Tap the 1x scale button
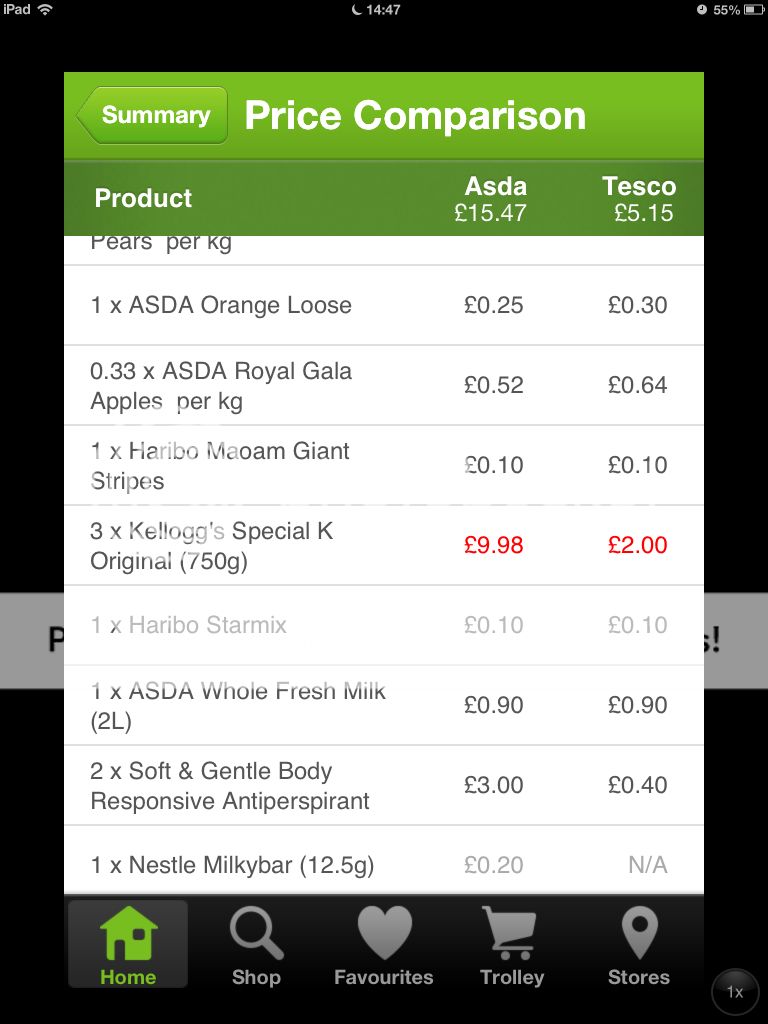This screenshot has width=768, height=1024. 735,993
